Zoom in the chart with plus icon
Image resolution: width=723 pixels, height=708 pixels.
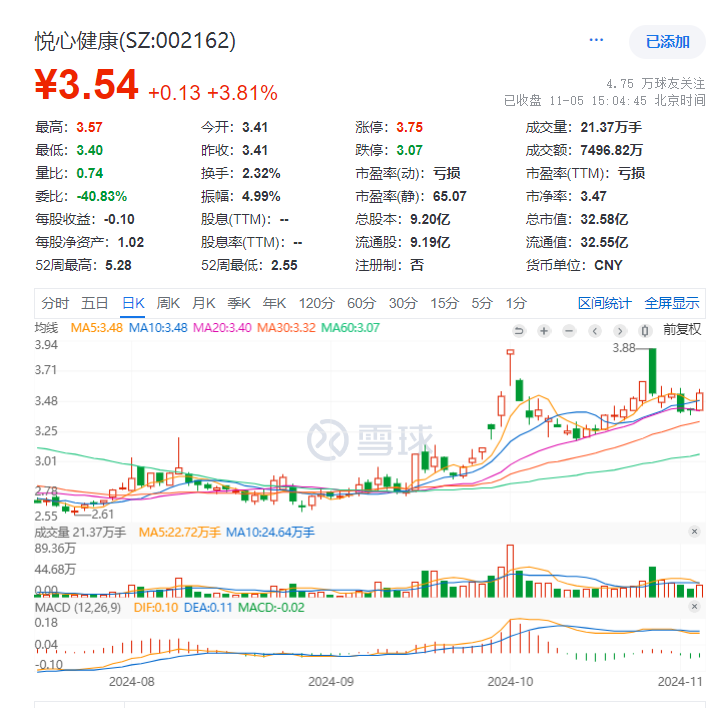(544, 330)
